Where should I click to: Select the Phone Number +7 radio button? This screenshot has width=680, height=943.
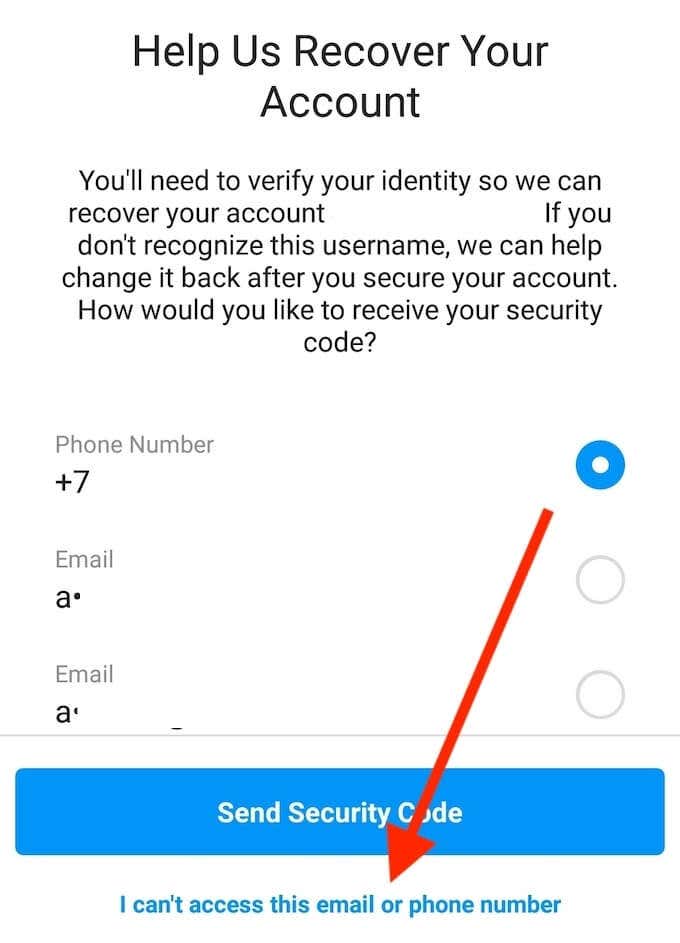tap(600, 465)
